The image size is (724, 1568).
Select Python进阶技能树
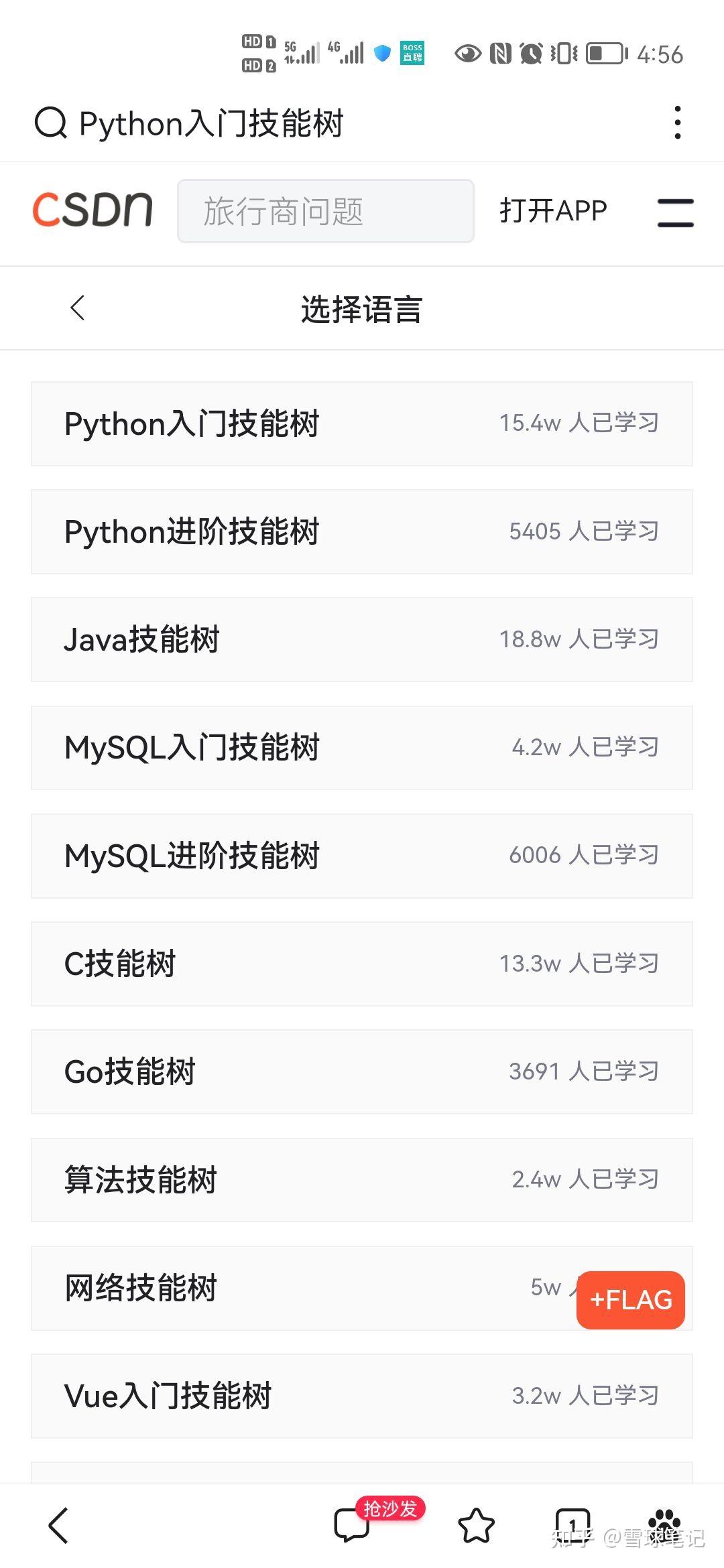pos(362,531)
